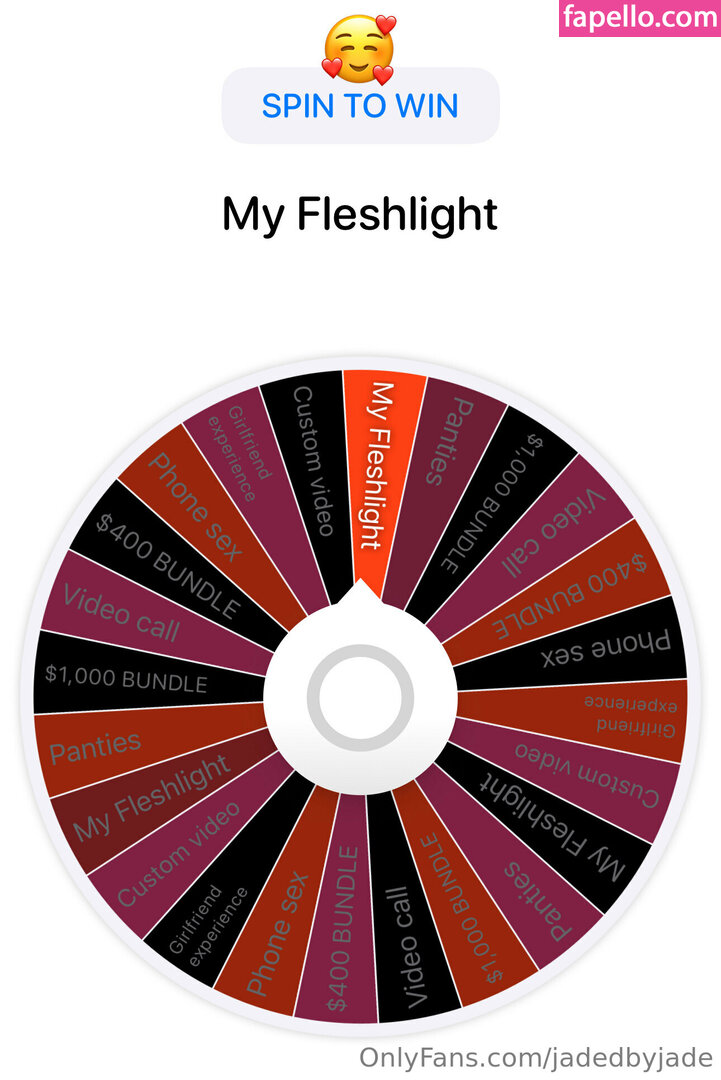Image resolution: width=721 pixels, height=1080 pixels.
Task: Open the SPIN TO WIN title label
Action: click(360, 106)
